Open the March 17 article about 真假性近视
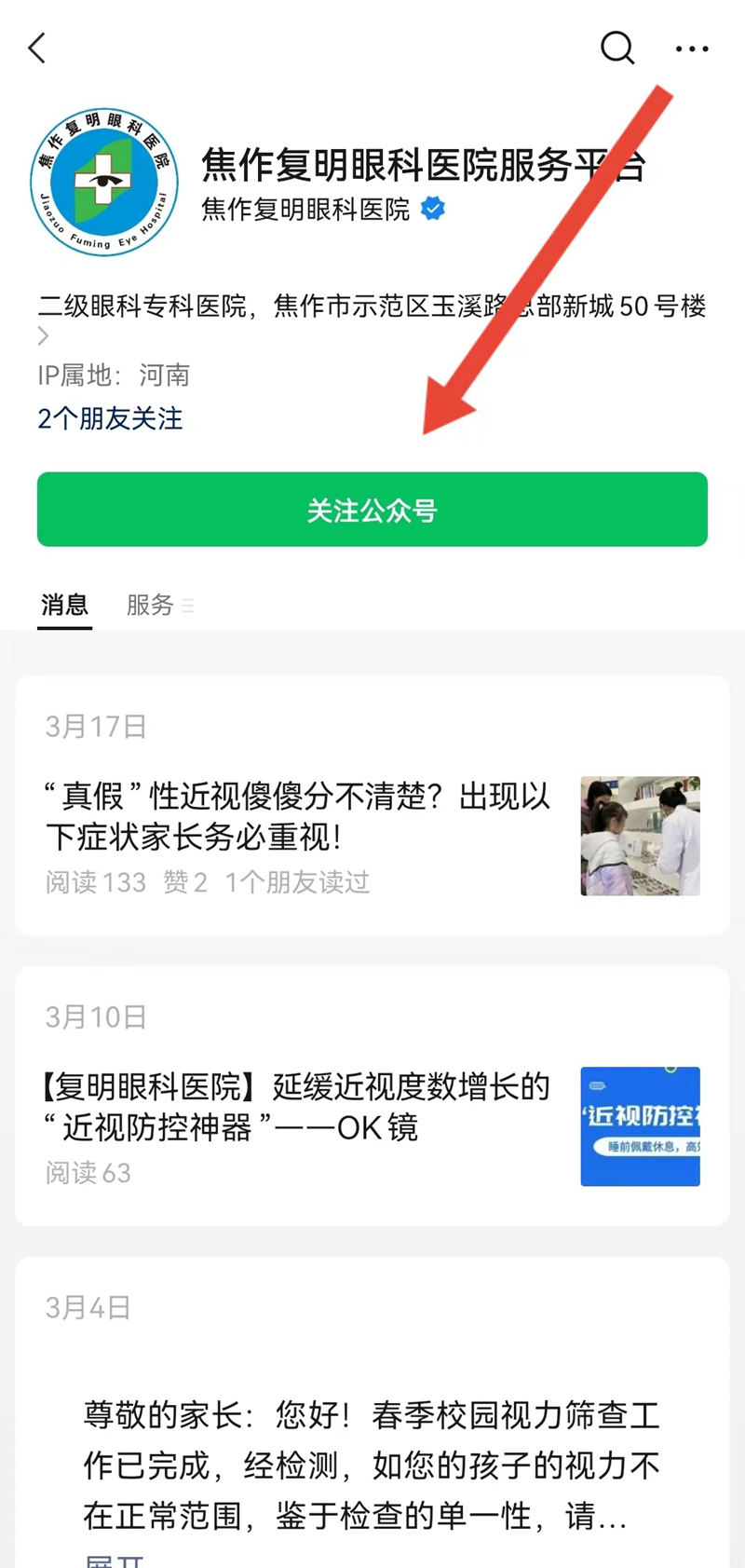The width and height of the screenshot is (745, 1568). coord(298,816)
